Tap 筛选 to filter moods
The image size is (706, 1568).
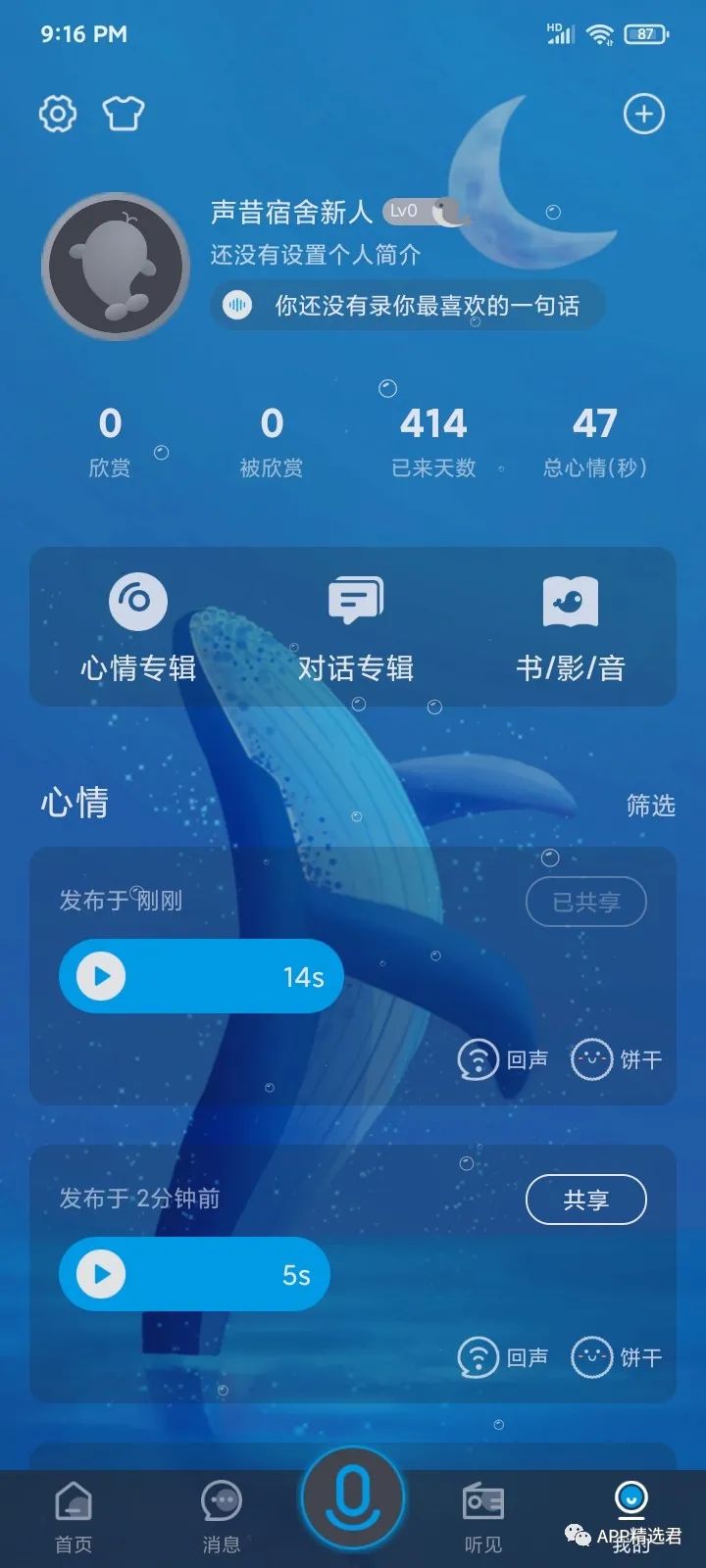pyautogui.click(x=650, y=806)
